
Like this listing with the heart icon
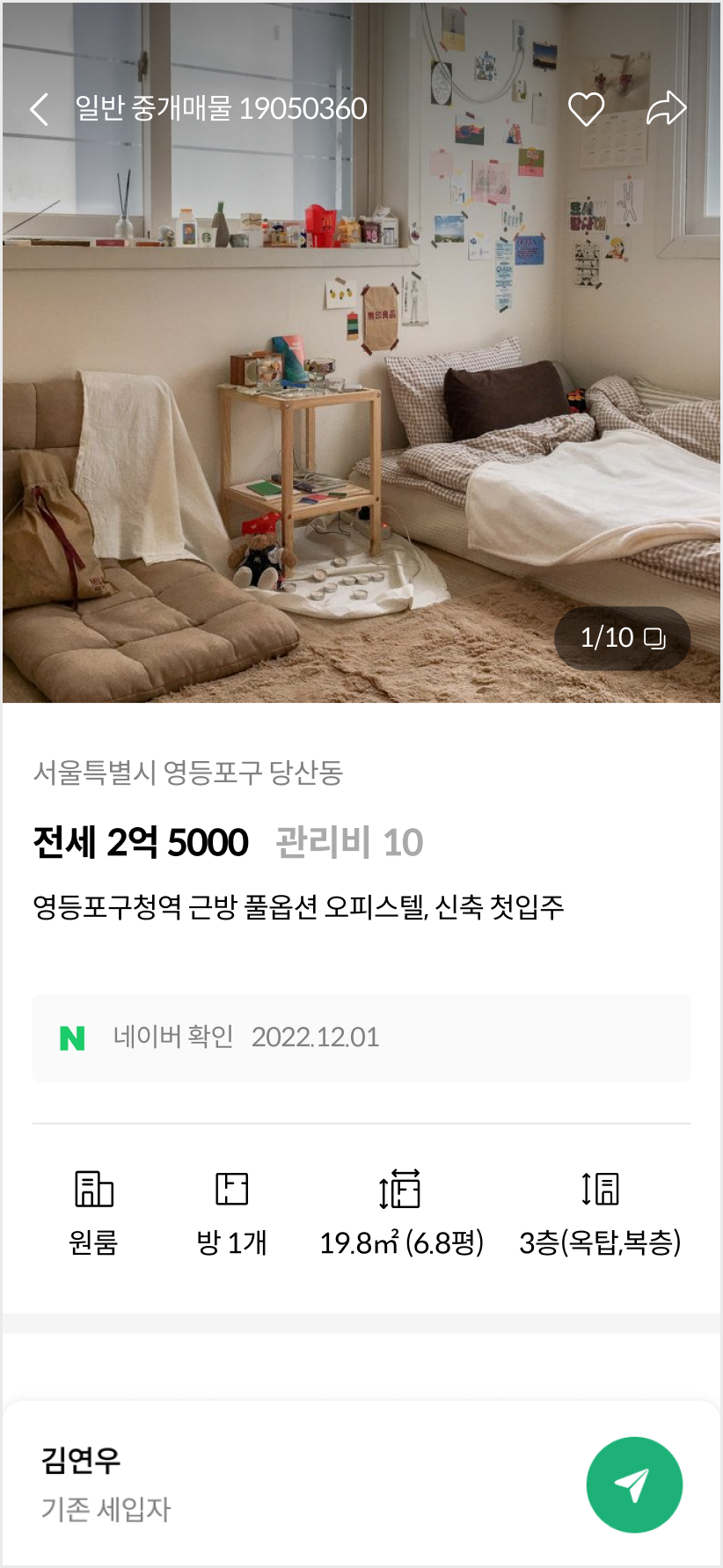point(586,109)
